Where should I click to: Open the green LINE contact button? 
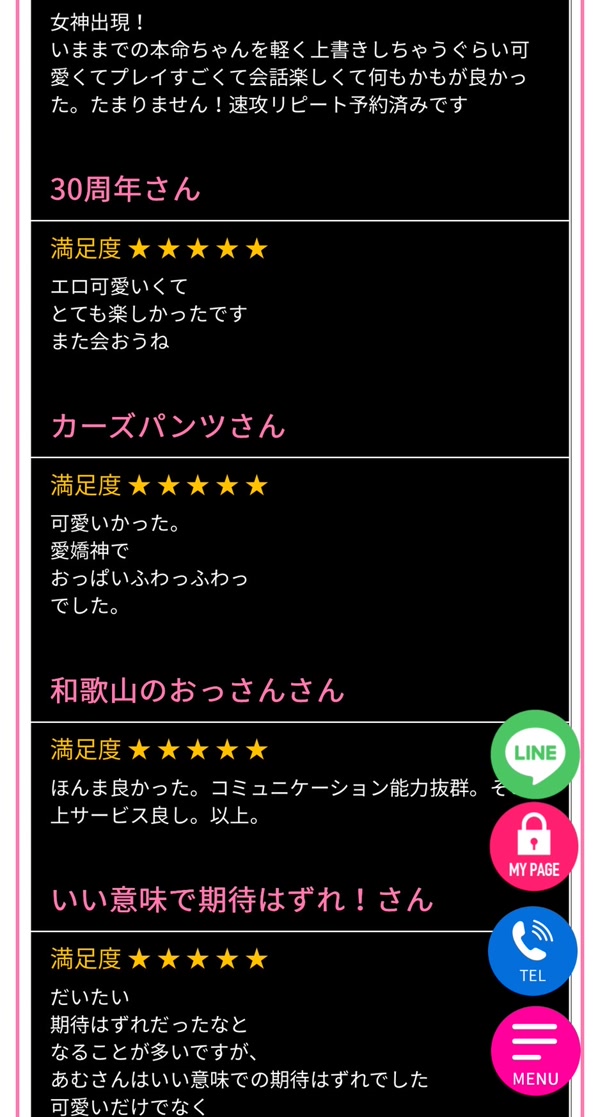coord(534,754)
